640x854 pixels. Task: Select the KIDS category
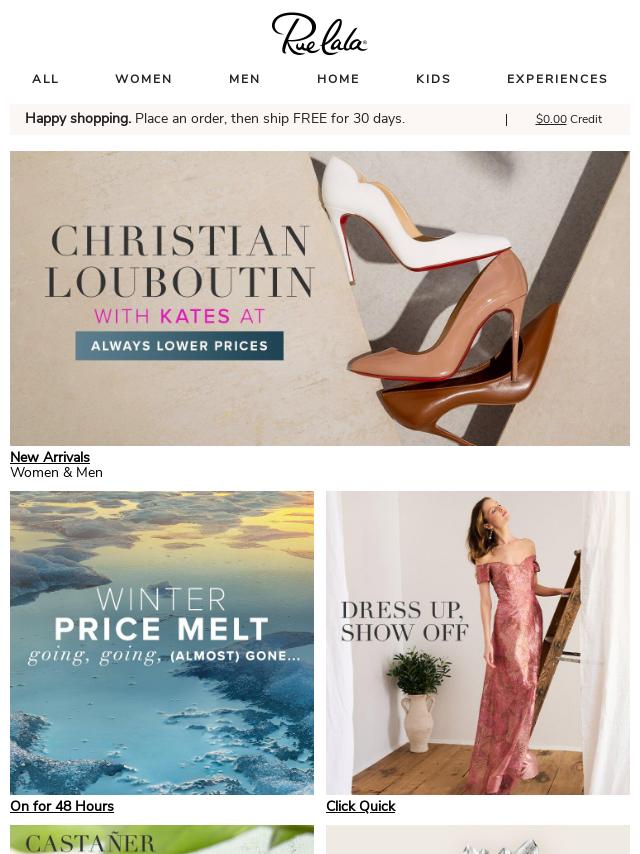(433, 79)
